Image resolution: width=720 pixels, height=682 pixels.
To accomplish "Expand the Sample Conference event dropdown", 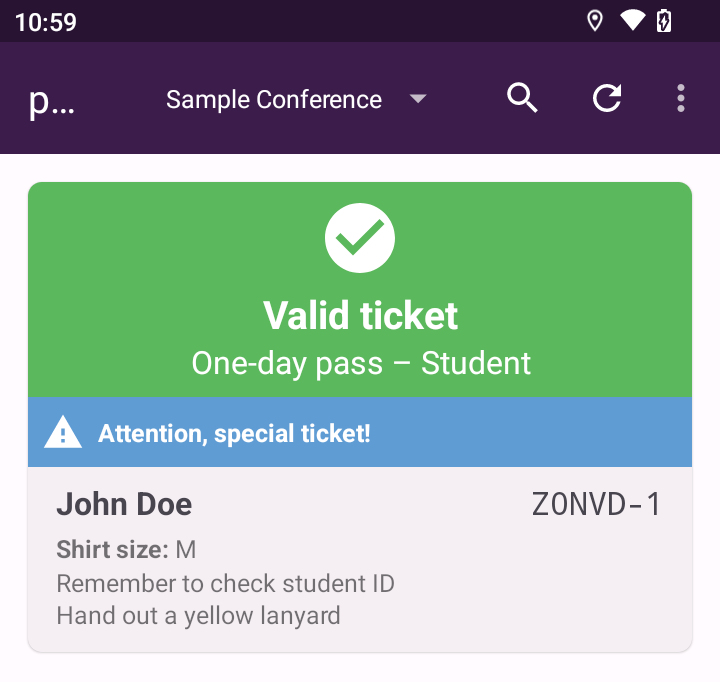I will click(296, 100).
